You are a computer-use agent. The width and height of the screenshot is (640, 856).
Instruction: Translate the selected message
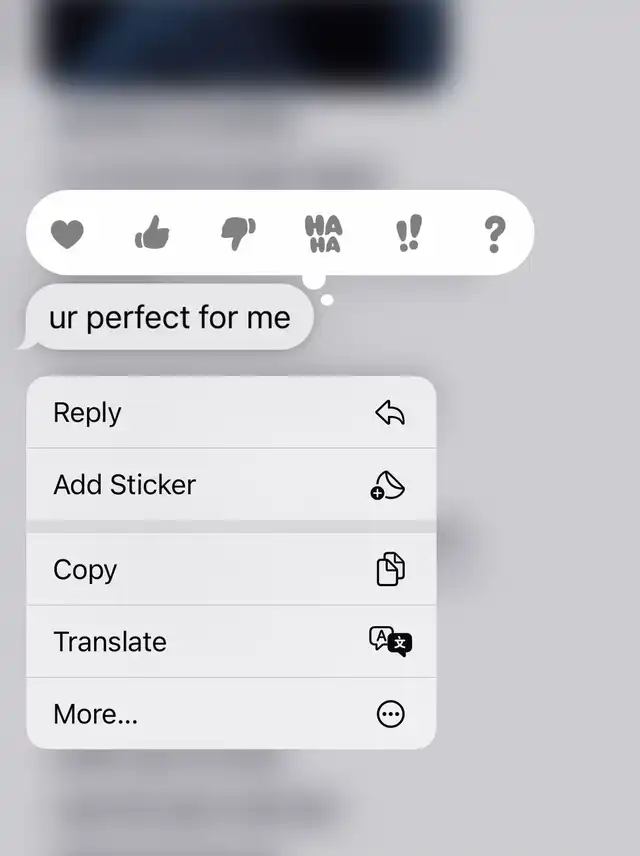point(231,641)
